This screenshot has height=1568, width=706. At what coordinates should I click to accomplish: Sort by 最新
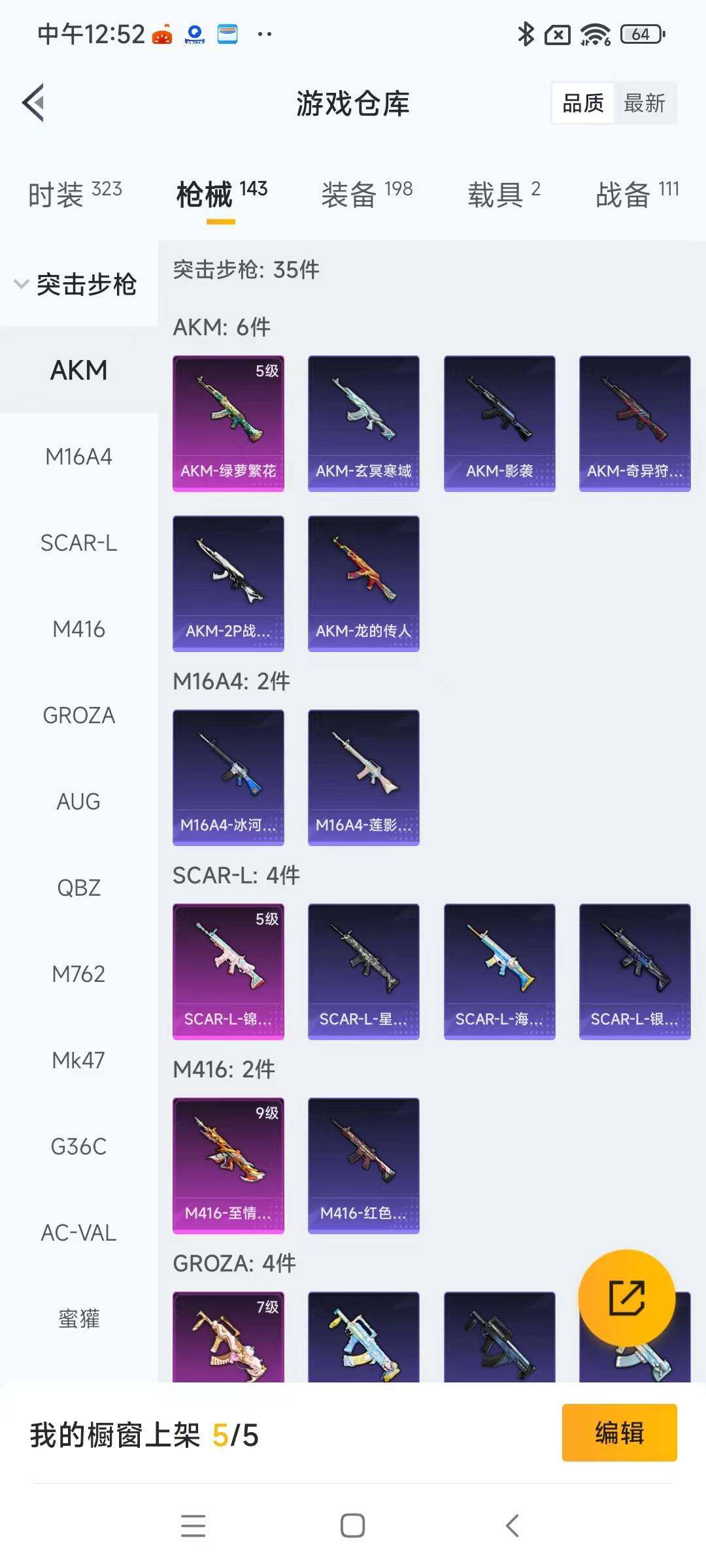coord(644,103)
